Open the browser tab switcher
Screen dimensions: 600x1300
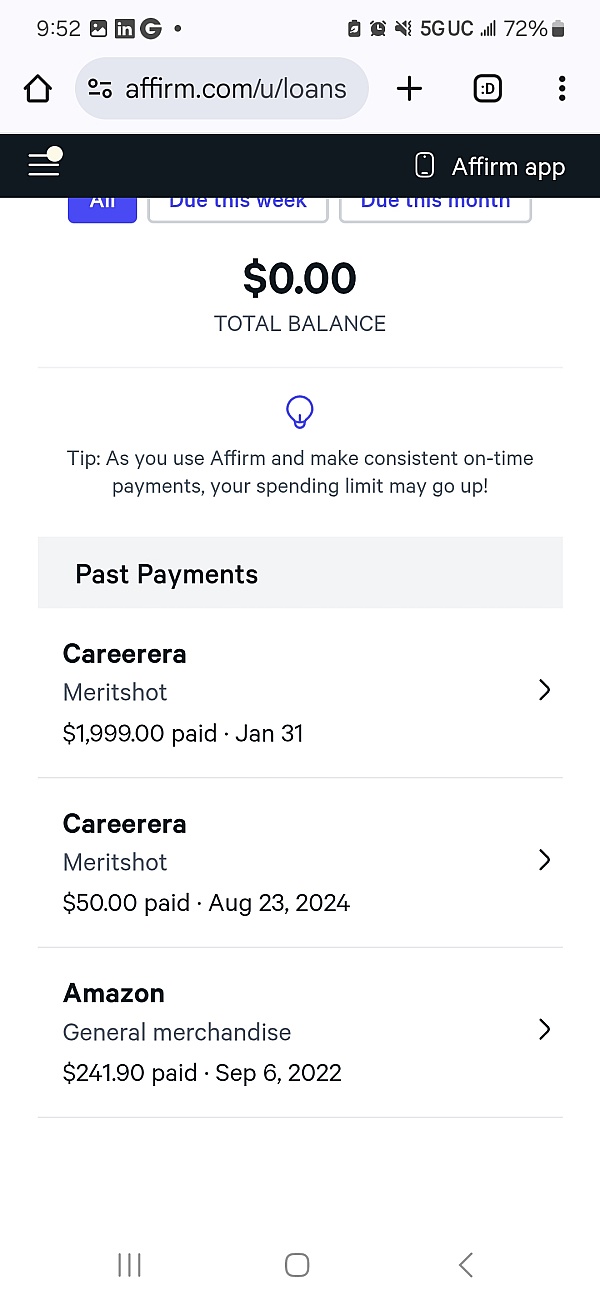[x=487, y=89]
